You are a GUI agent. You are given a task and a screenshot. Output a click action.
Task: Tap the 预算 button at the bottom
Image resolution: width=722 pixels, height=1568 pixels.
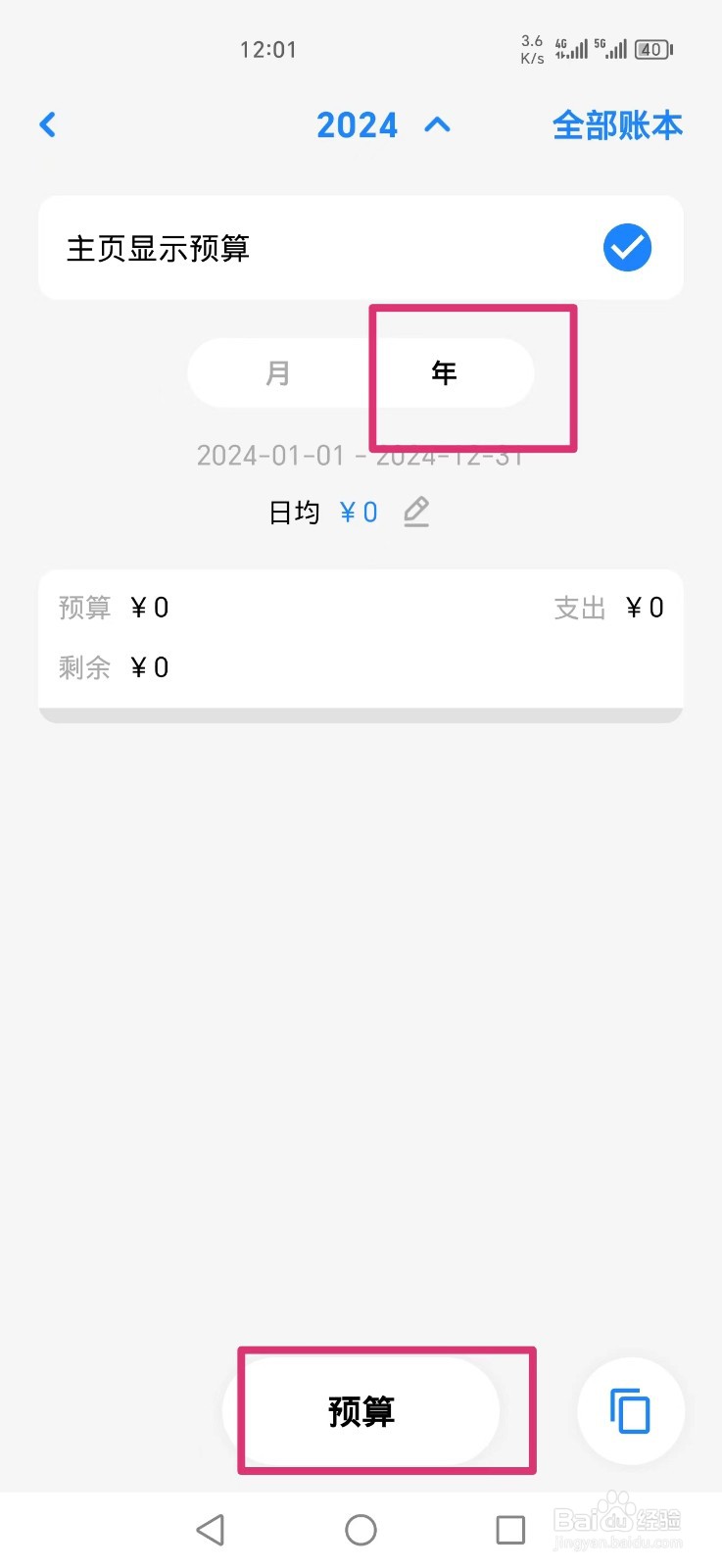(362, 1411)
